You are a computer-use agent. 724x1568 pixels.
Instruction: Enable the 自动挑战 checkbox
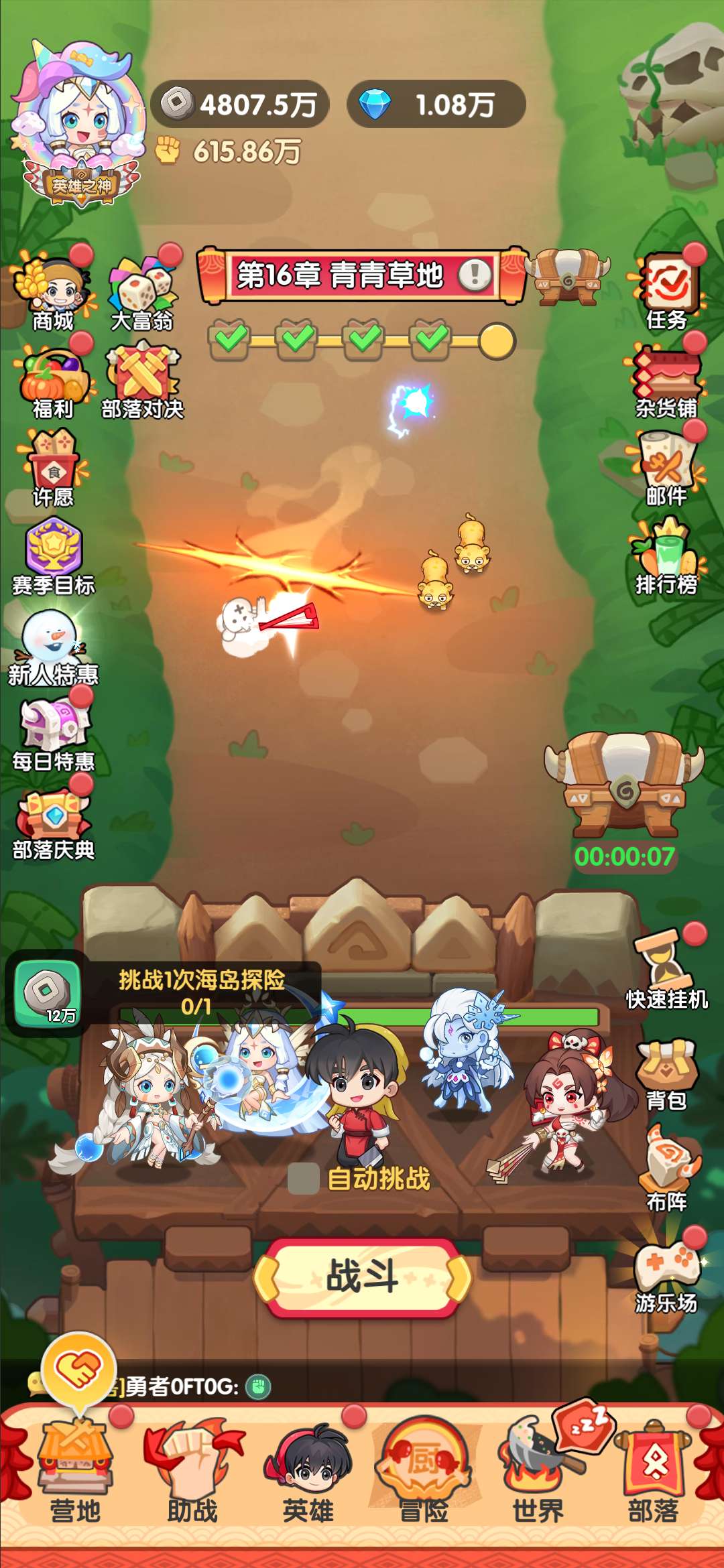pos(303,1179)
